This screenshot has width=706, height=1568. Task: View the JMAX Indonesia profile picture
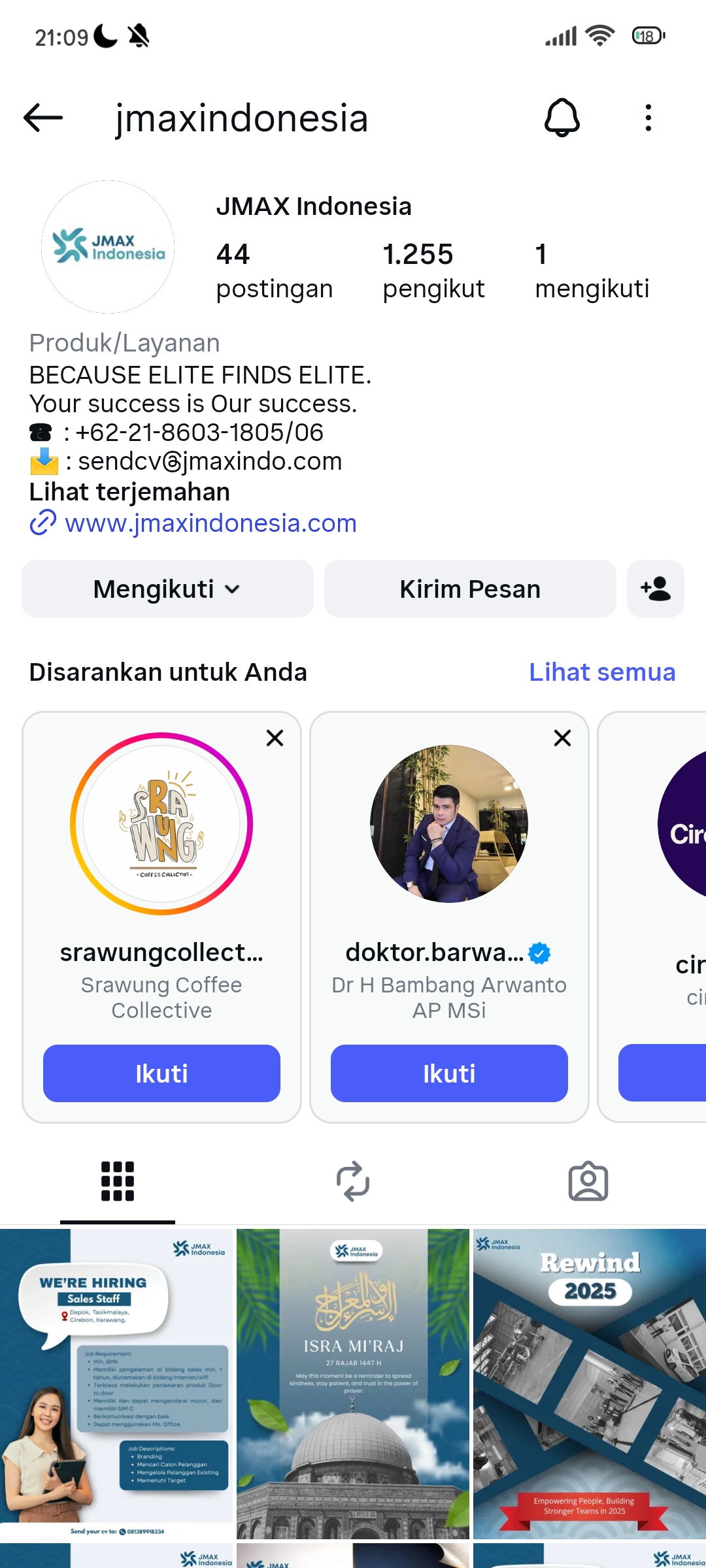108,247
